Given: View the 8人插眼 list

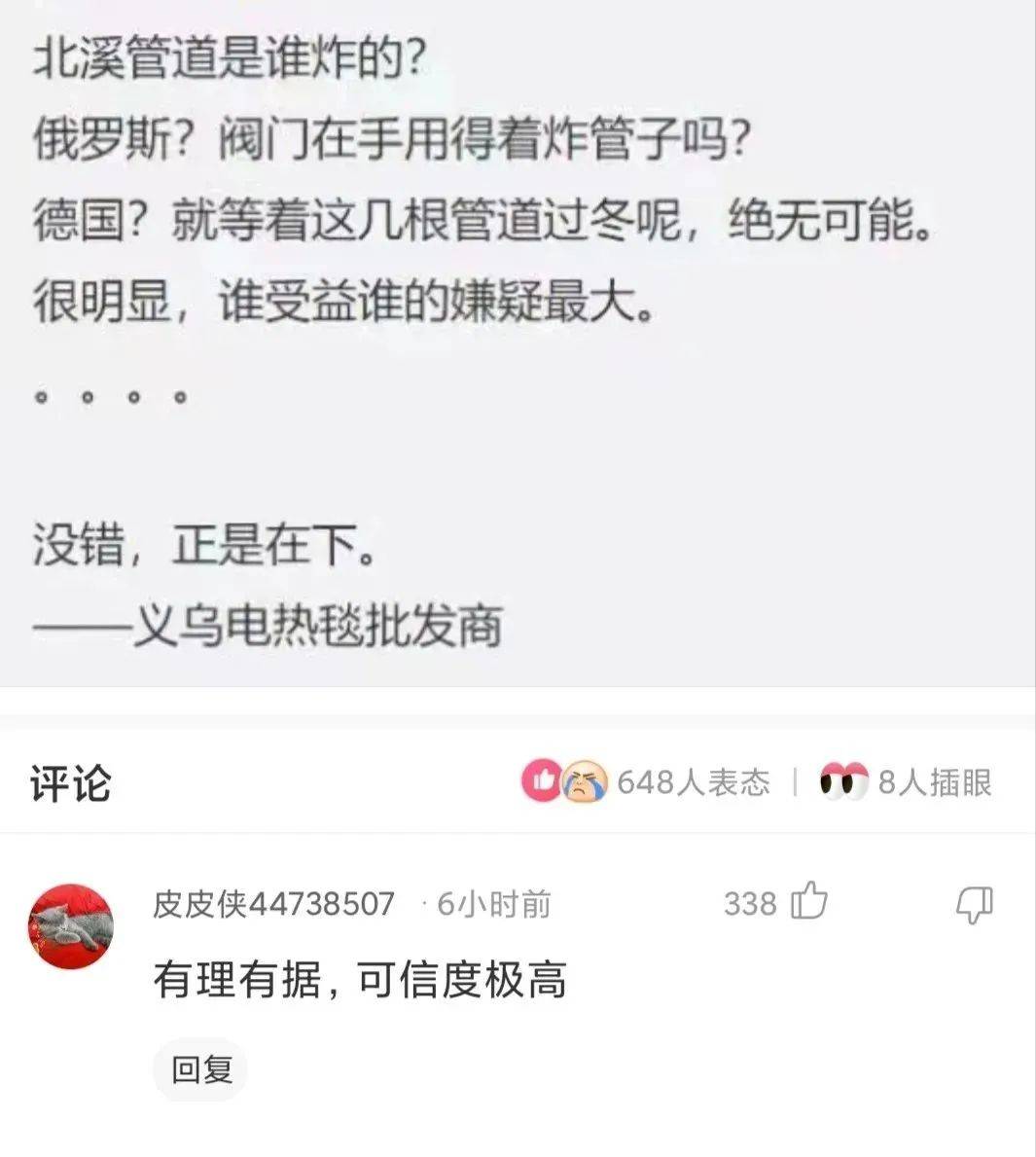Looking at the screenshot, I should point(907,781).
